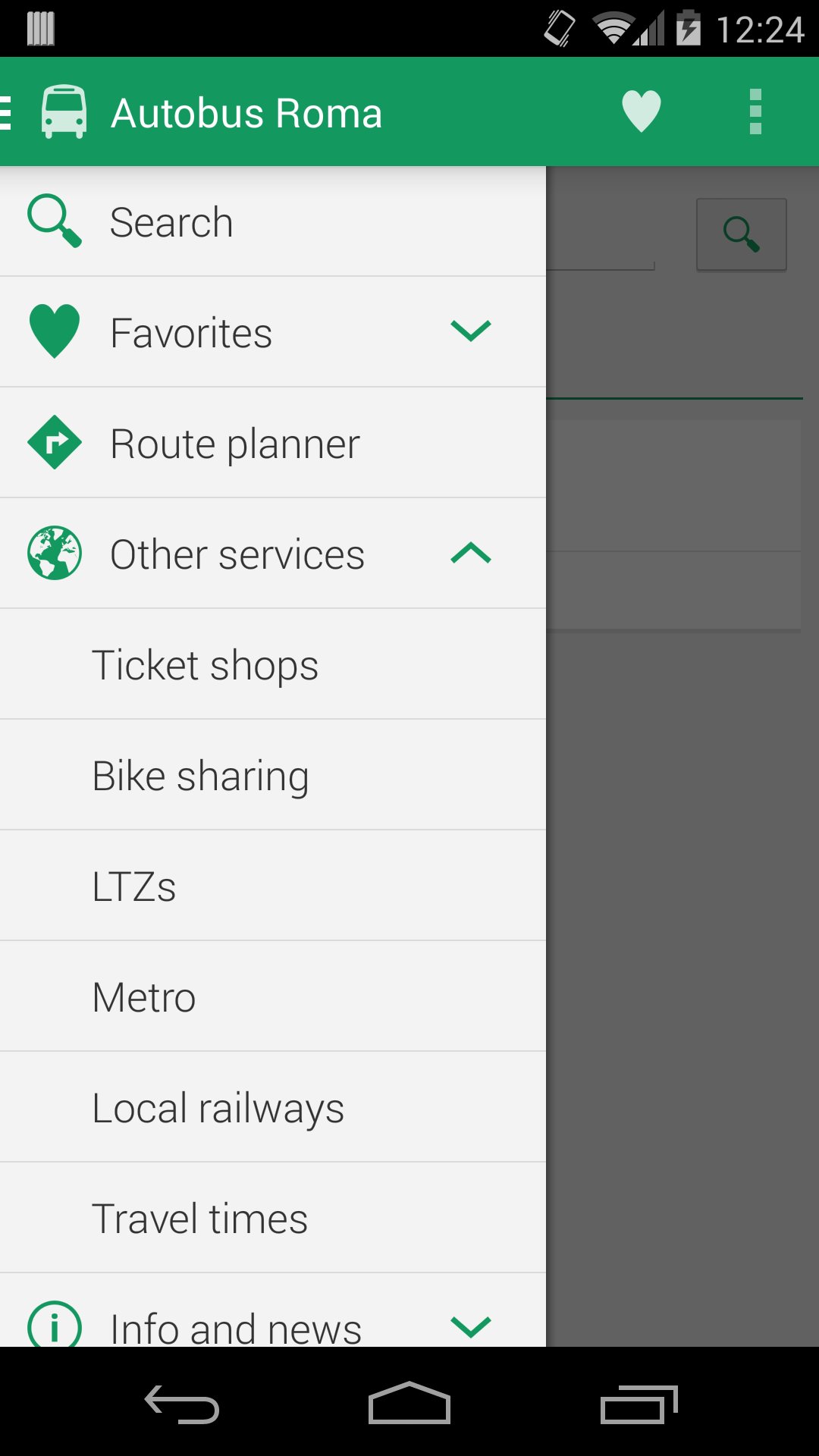
Task: Go back with system back button
Action: point(182,1403)
